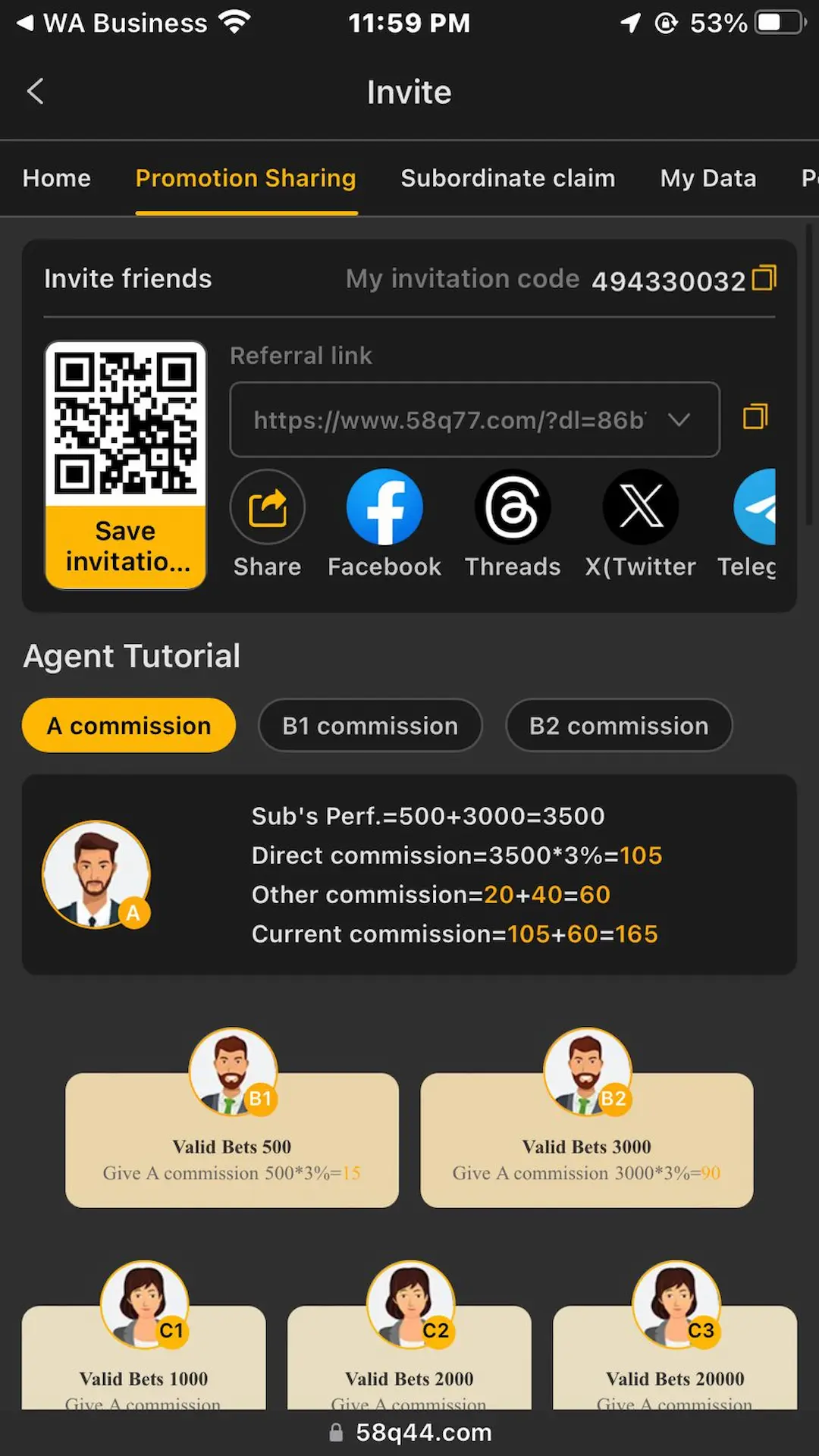Switch to the My Data tab

708,178
